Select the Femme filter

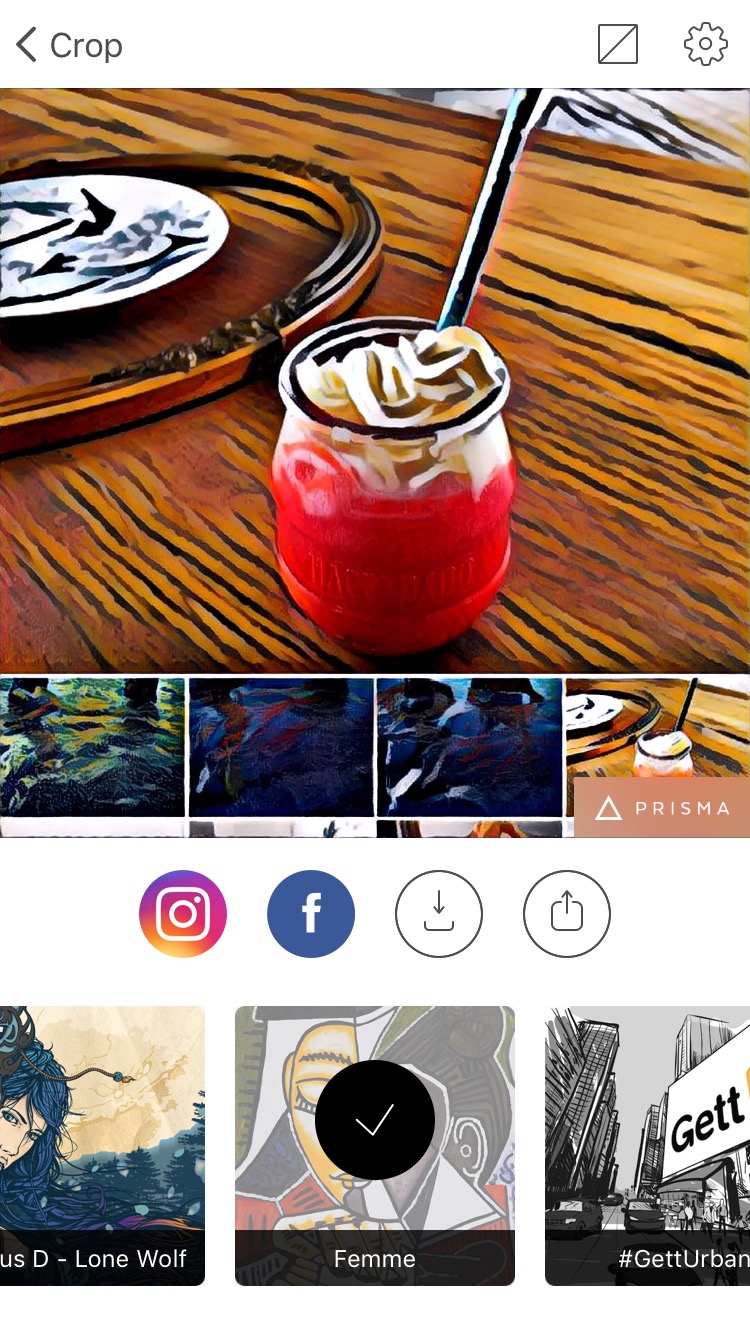(375, 1146)
